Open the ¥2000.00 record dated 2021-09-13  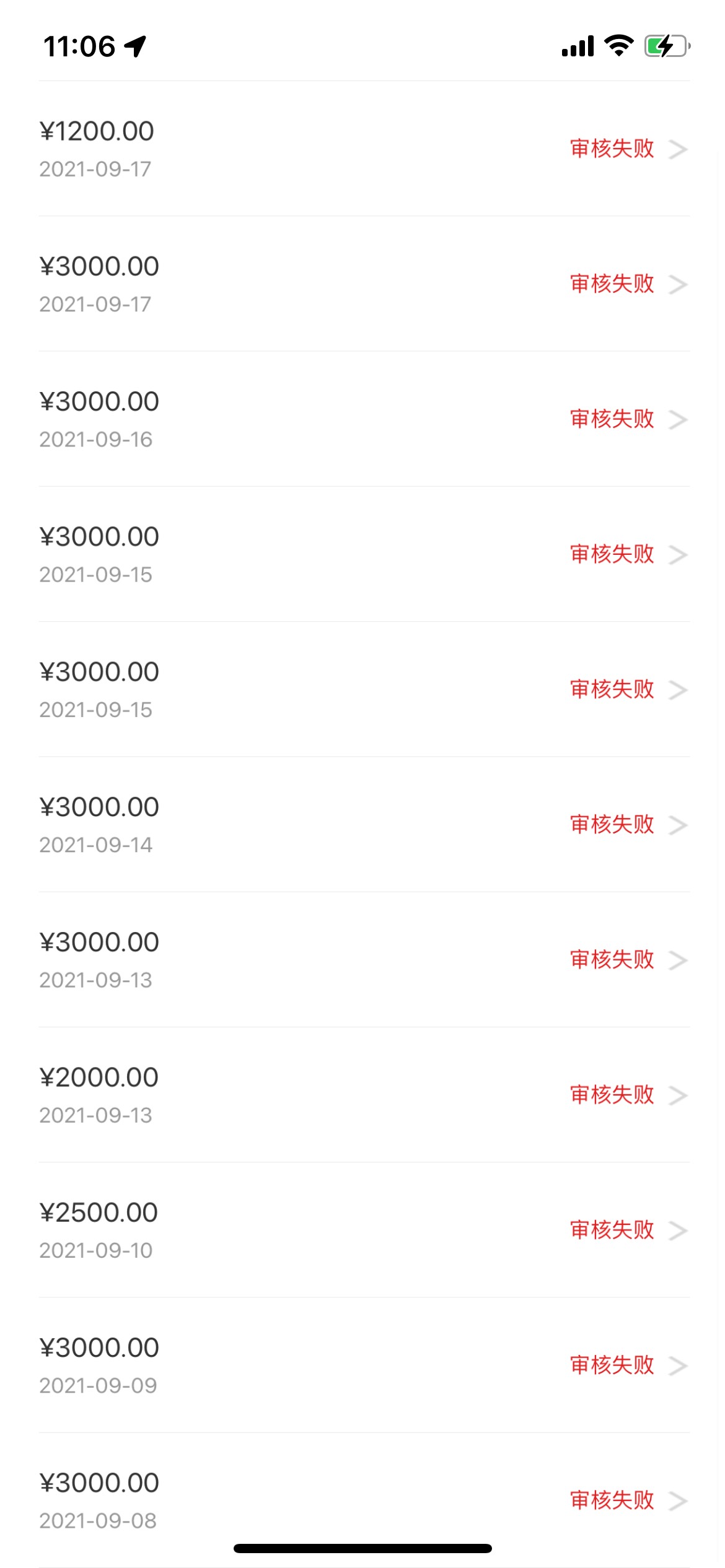(364, 1095)
